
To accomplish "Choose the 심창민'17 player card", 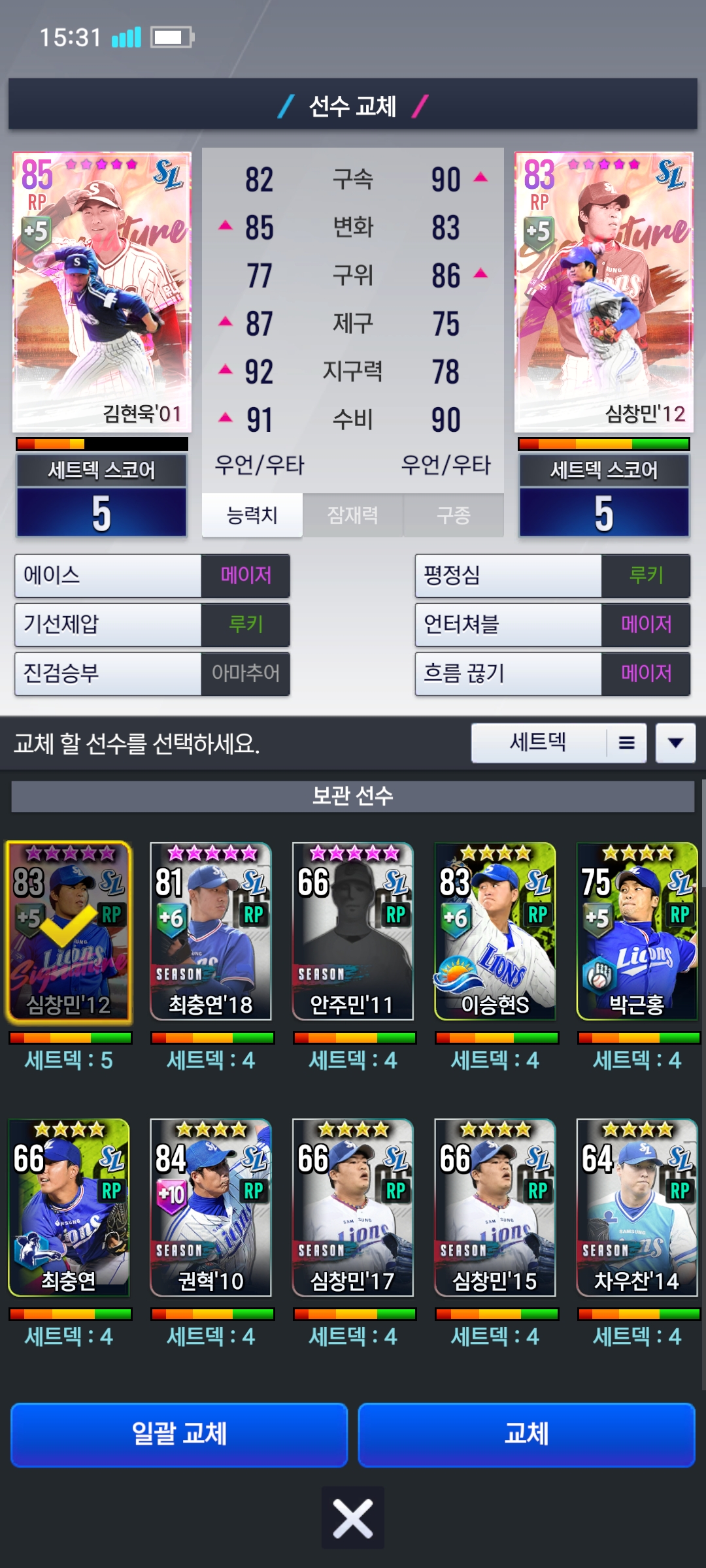I will [x=353, y=1207].
